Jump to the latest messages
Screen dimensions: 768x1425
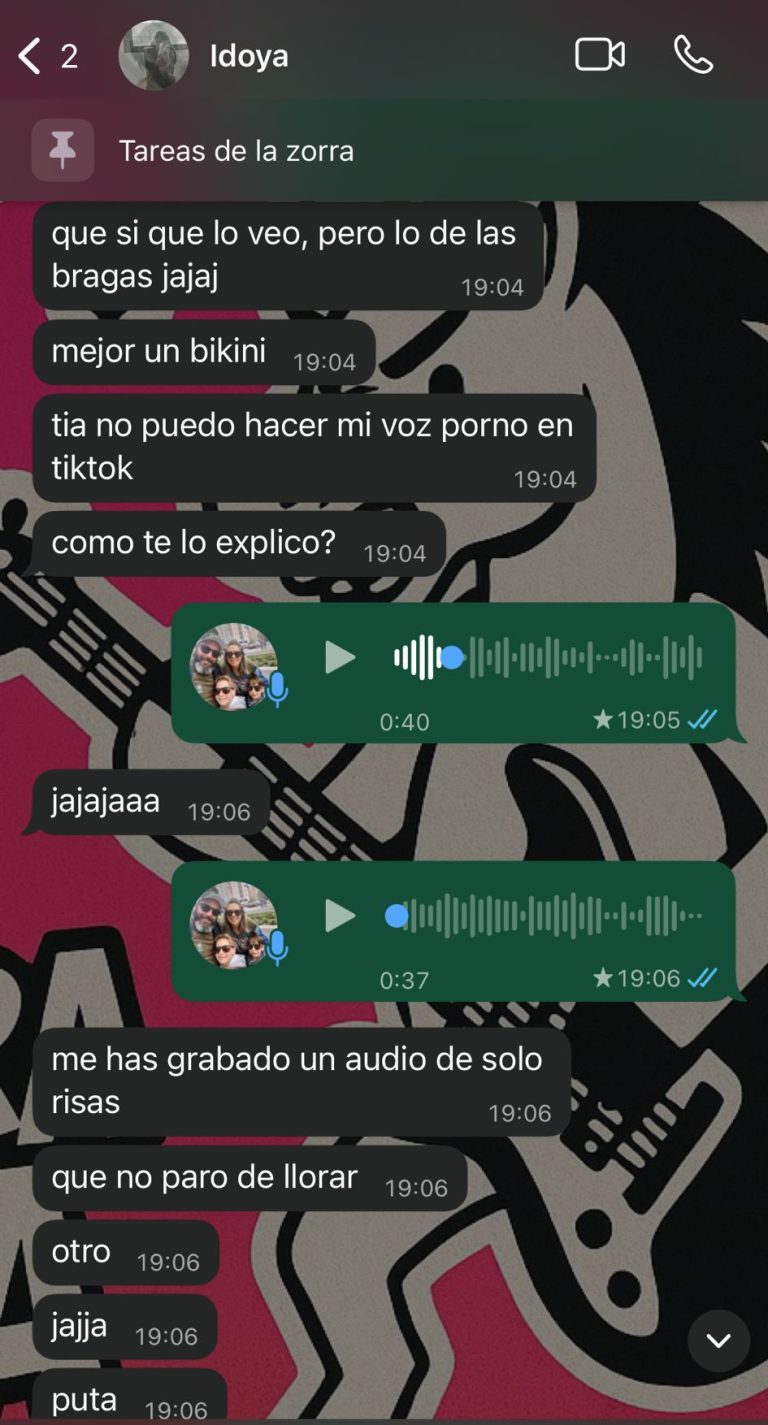coord(718,1340)
